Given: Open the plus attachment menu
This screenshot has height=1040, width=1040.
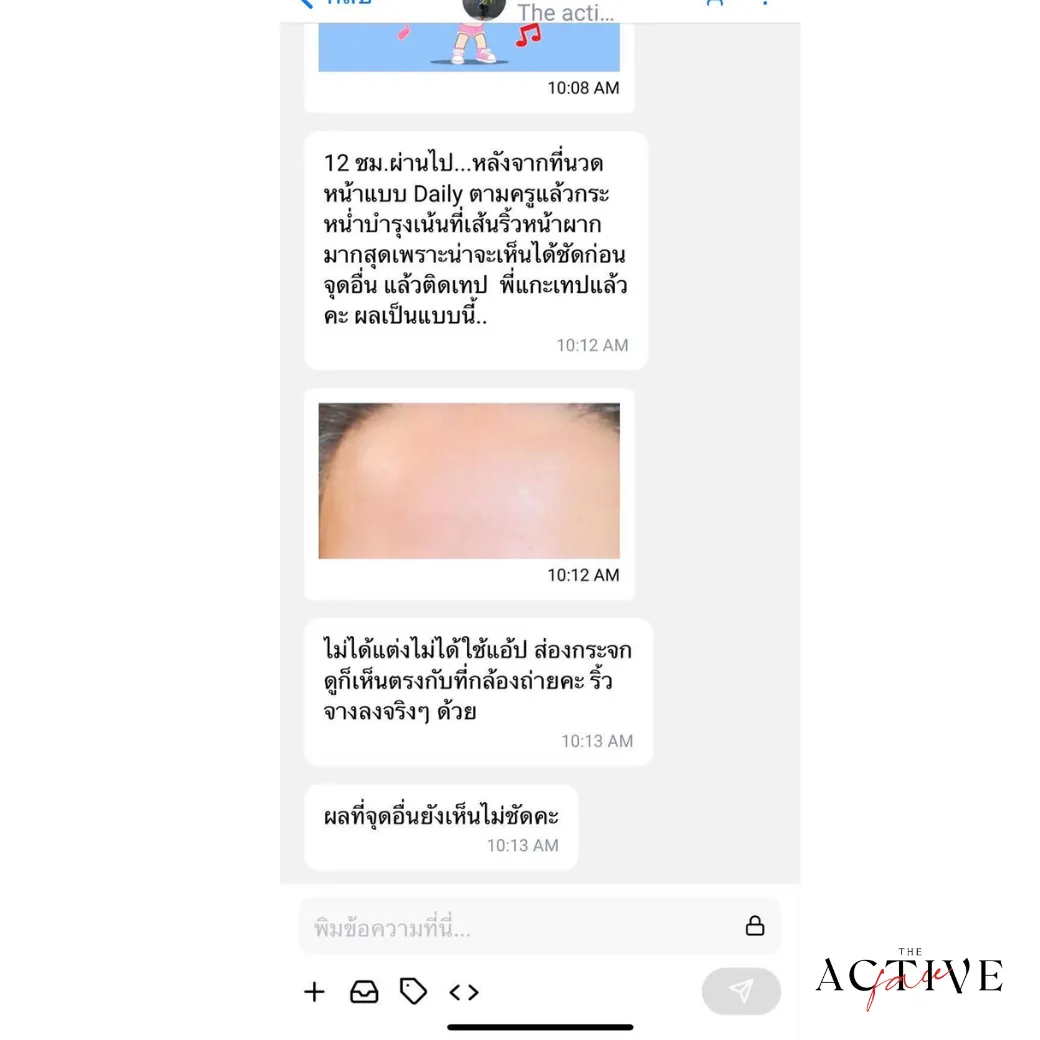Looking at the screenshot, I should tap(314, 992).
